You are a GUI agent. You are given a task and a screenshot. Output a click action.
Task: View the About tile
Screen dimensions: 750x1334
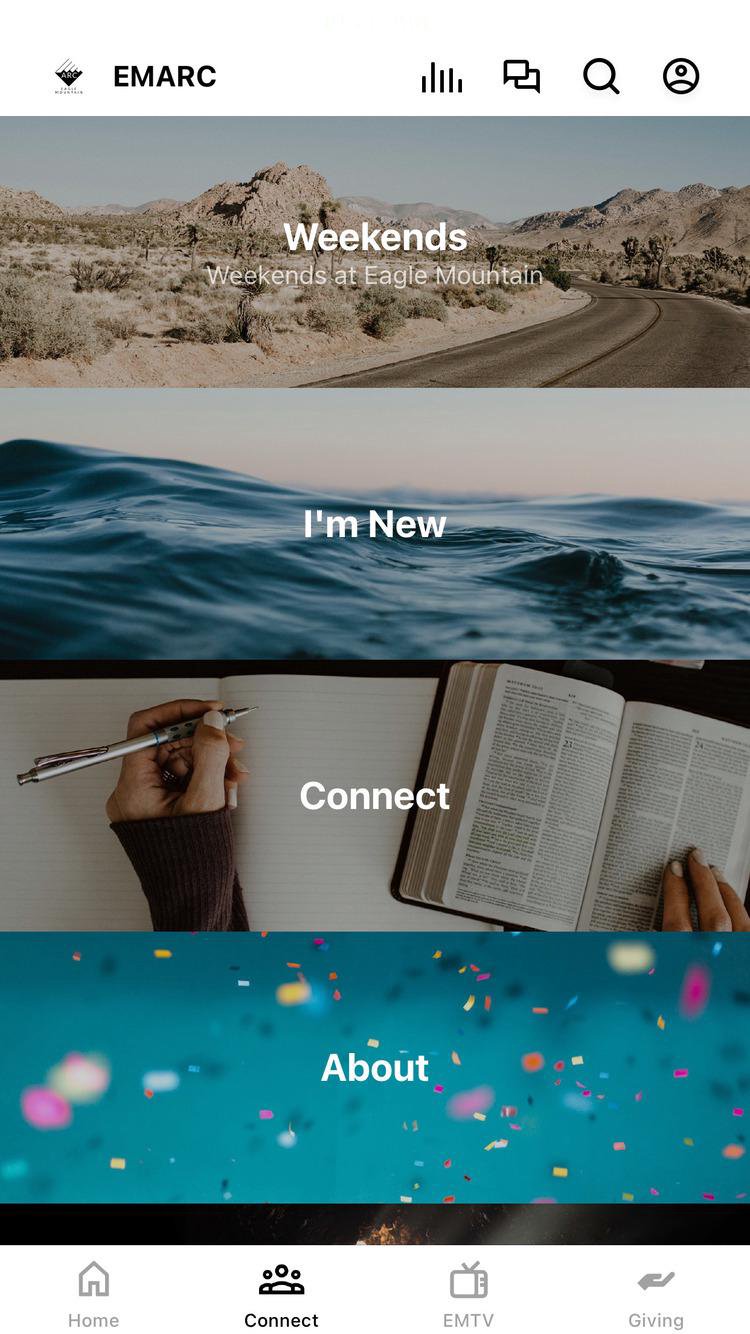pos(375,1068)
